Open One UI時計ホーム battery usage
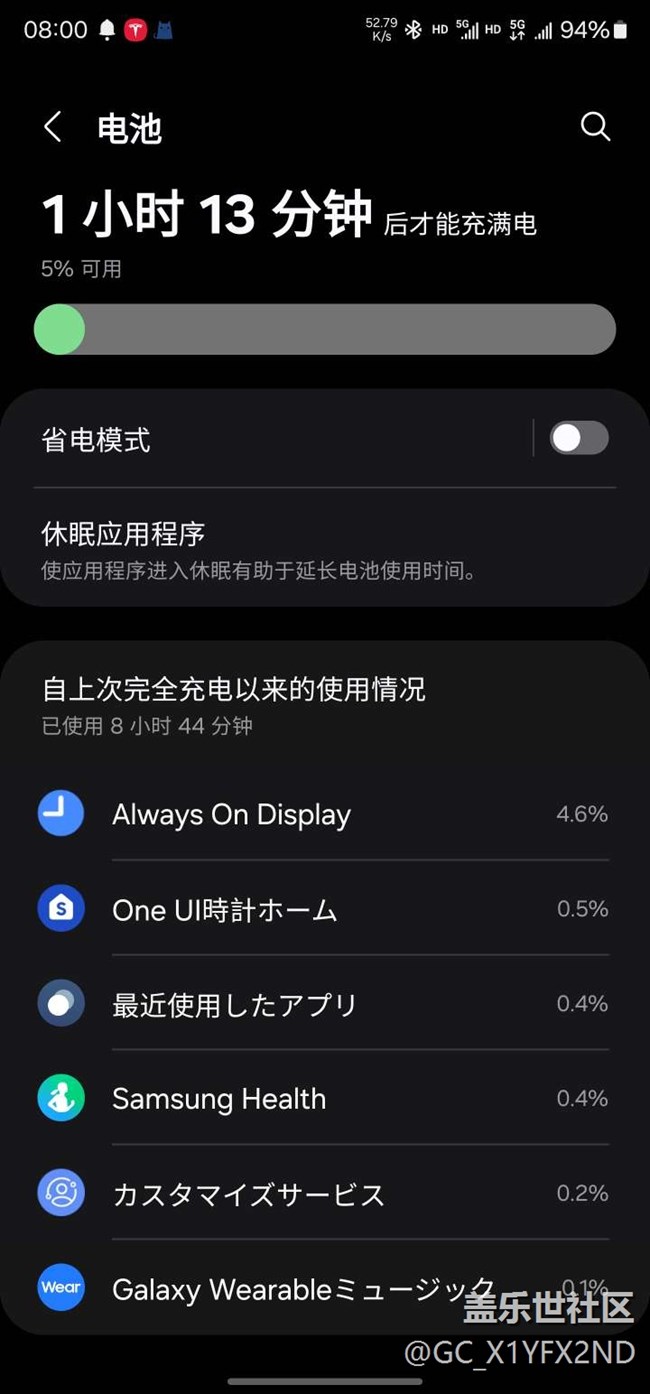The image size is (650, 1394). pos(325,909)
